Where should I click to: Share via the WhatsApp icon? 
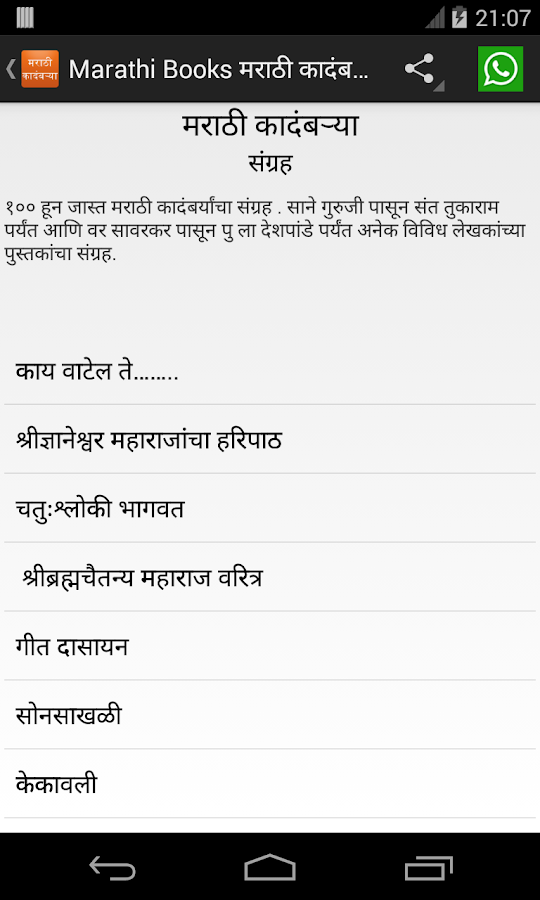tap(500, 69)
